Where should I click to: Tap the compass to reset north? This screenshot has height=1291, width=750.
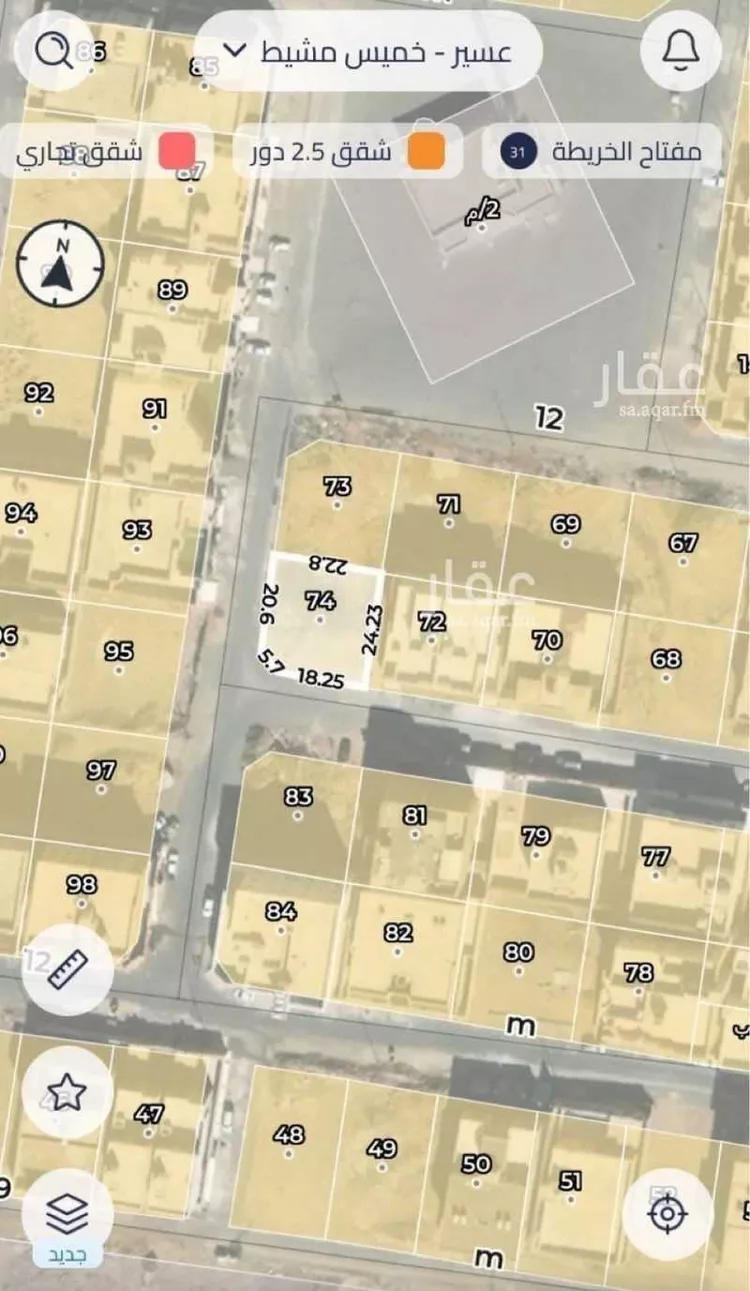click(61, 264)
